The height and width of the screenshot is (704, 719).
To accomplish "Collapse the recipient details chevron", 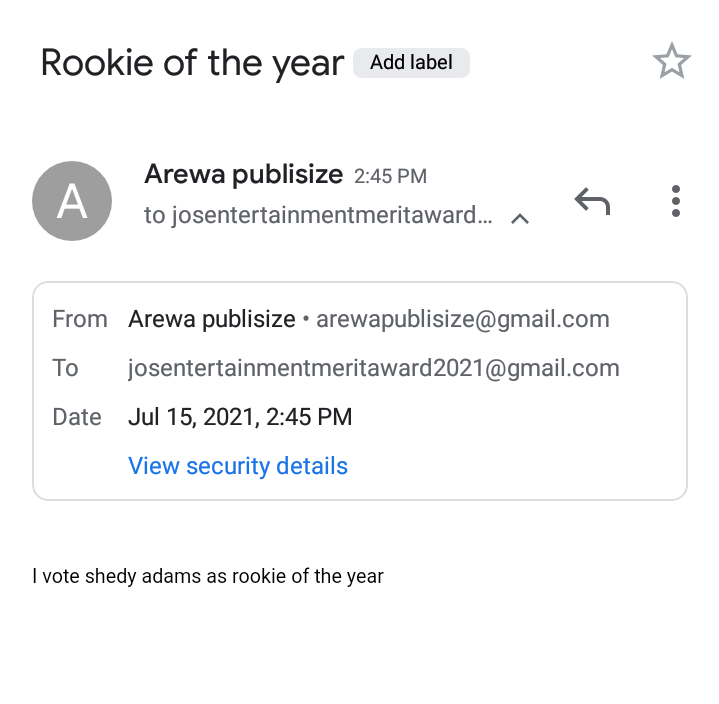I will click(x=520, y=219).
